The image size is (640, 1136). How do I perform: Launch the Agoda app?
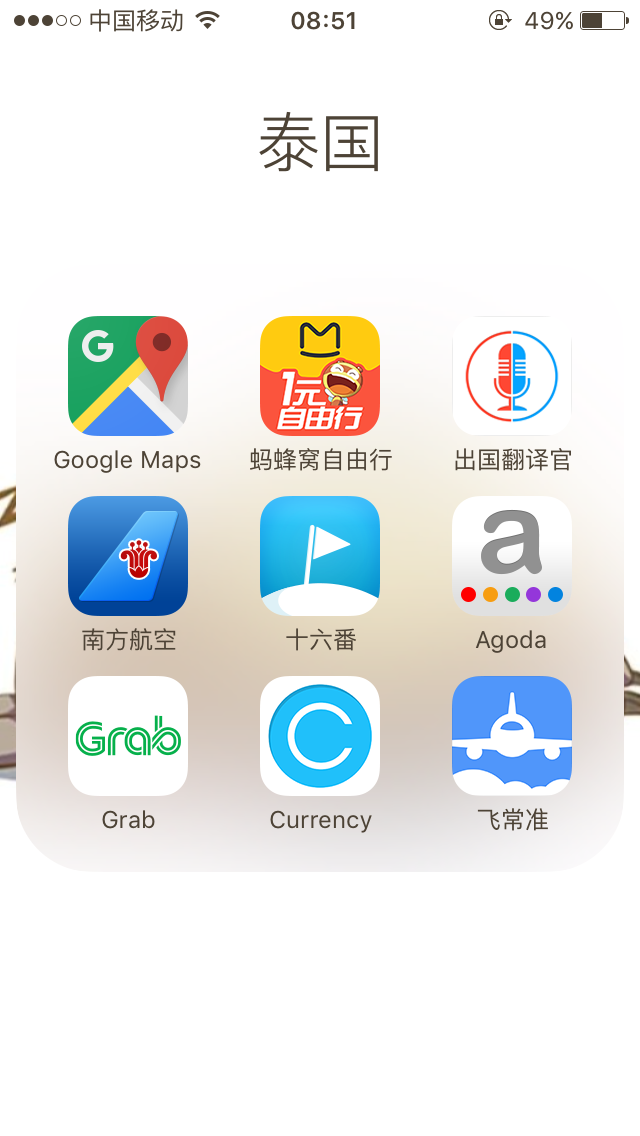click(x=512, y=556)
